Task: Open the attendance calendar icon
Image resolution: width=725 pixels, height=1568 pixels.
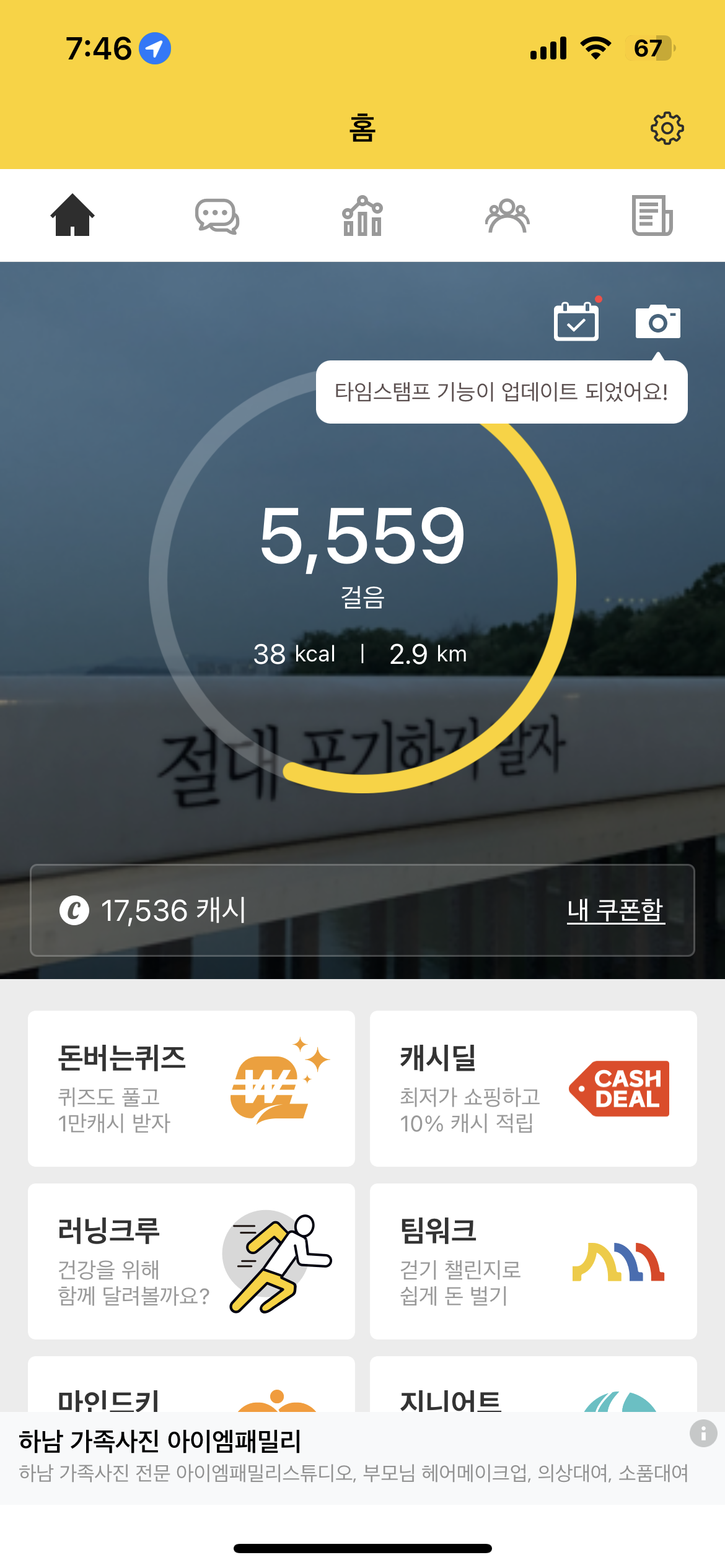Action: pyautogui.click(x=576, y=321)
